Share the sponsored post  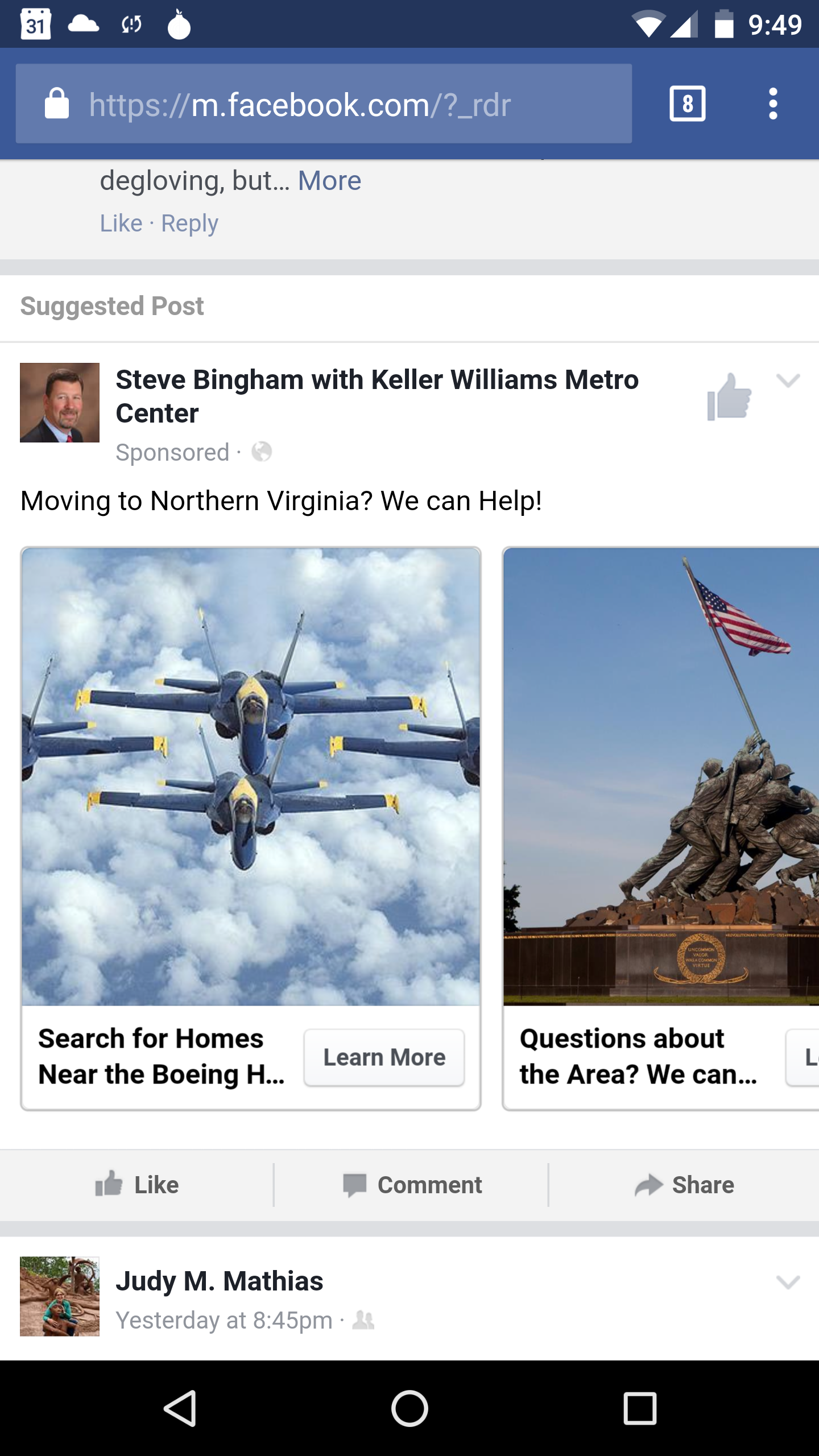(x=684, y=1185)
